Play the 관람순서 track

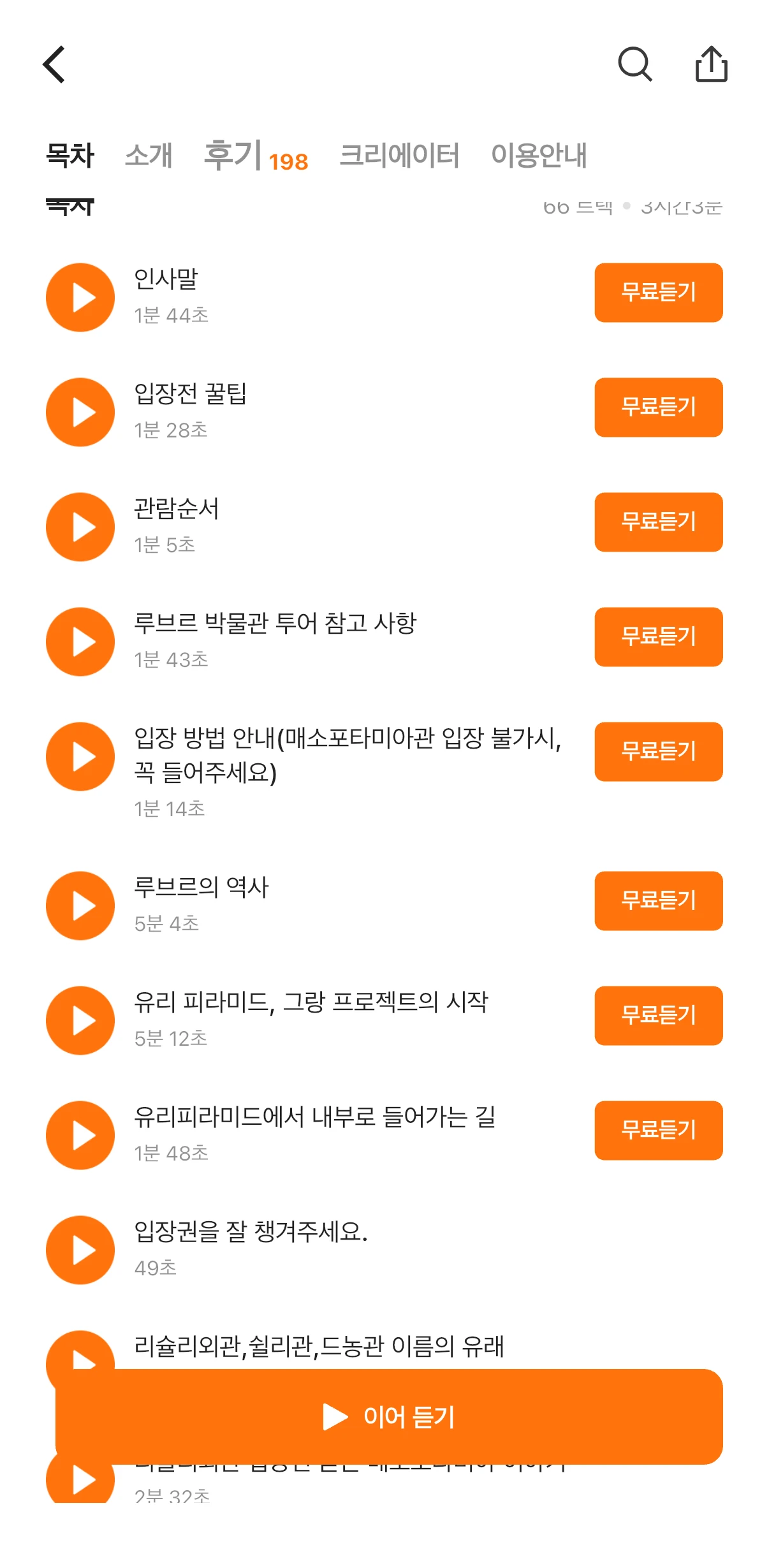[x=80, y=527]
